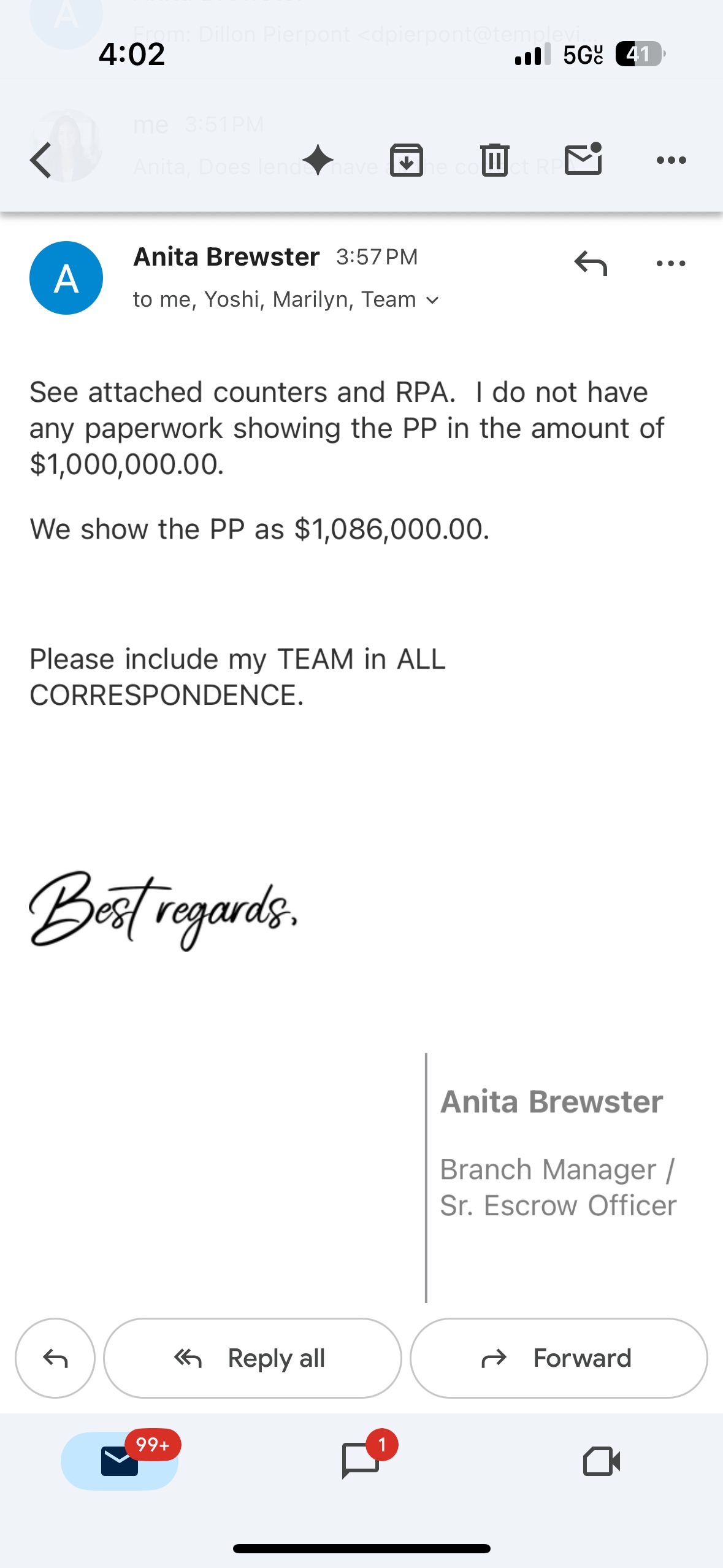Open the Chat tab
This screenshot has width=723, height=1568.
coord(361,1461)
